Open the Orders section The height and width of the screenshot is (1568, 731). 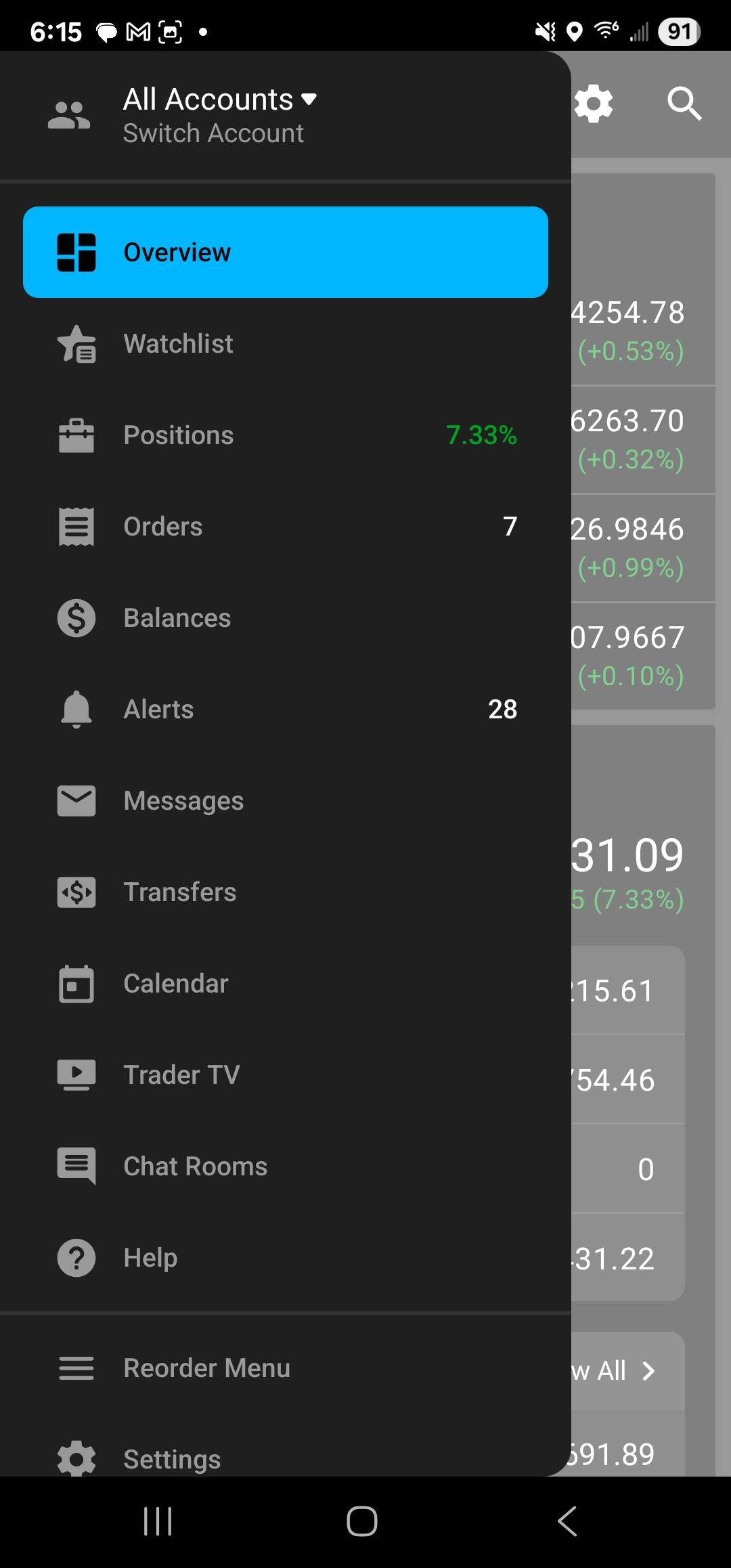pos(285,526)
